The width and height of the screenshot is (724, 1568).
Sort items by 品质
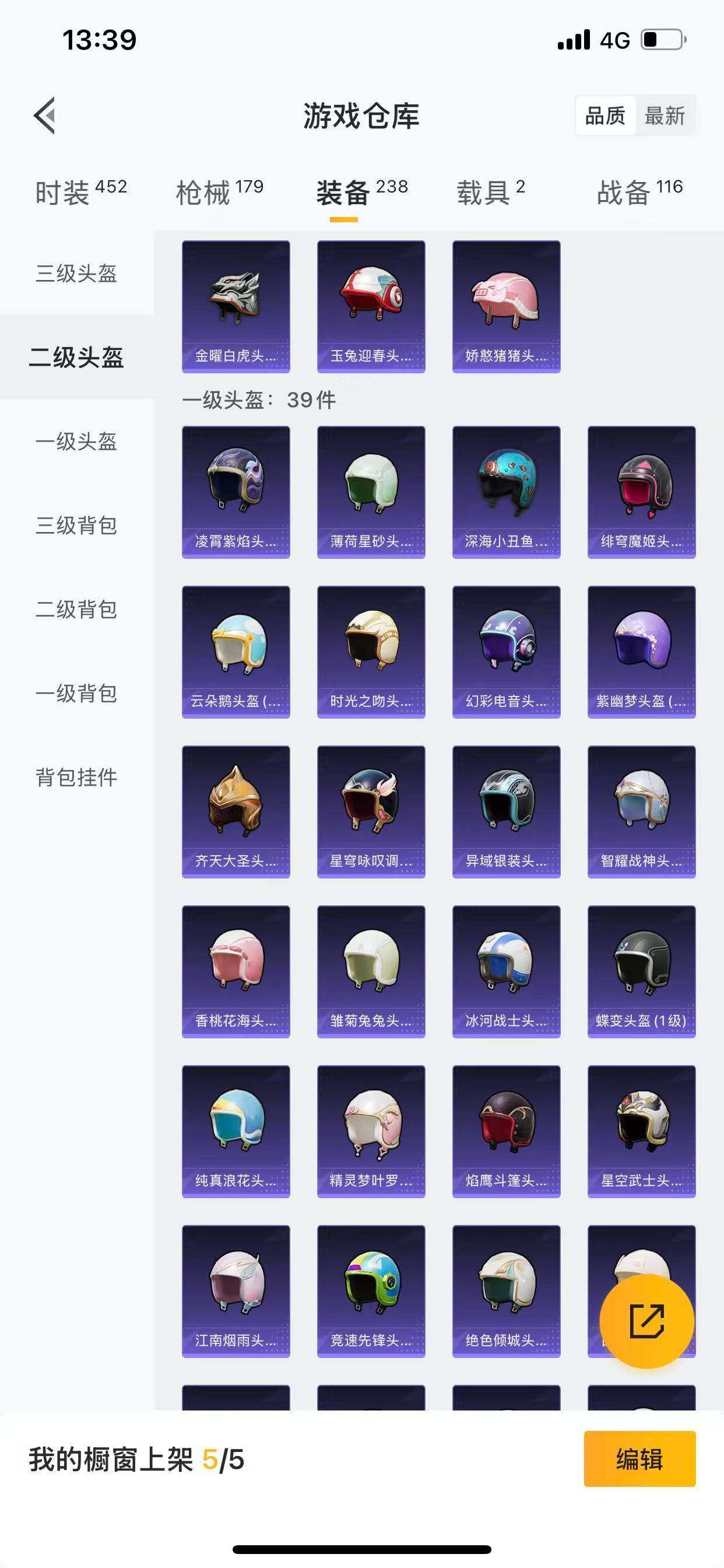tap(604, 116)
